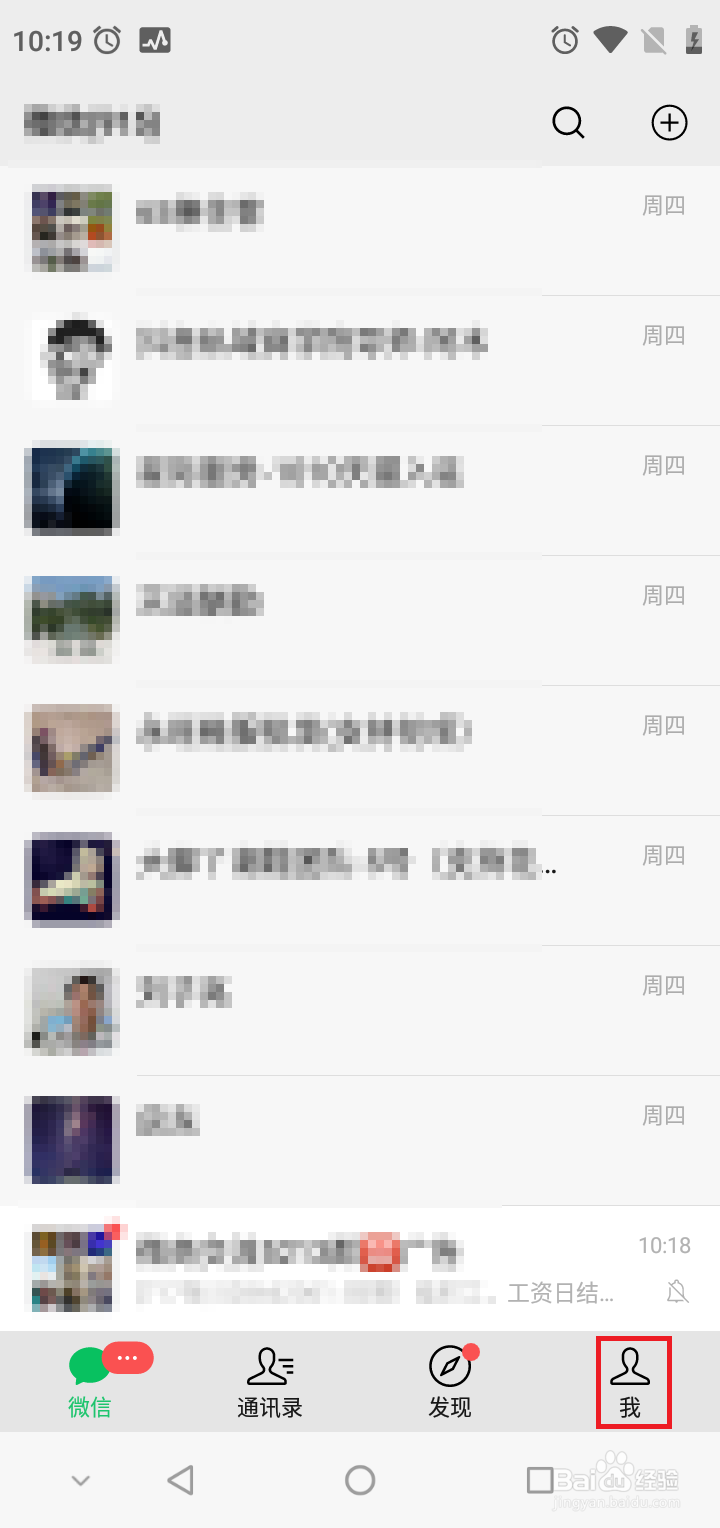Switch to the 通讯录 tab

point(268,1382)
